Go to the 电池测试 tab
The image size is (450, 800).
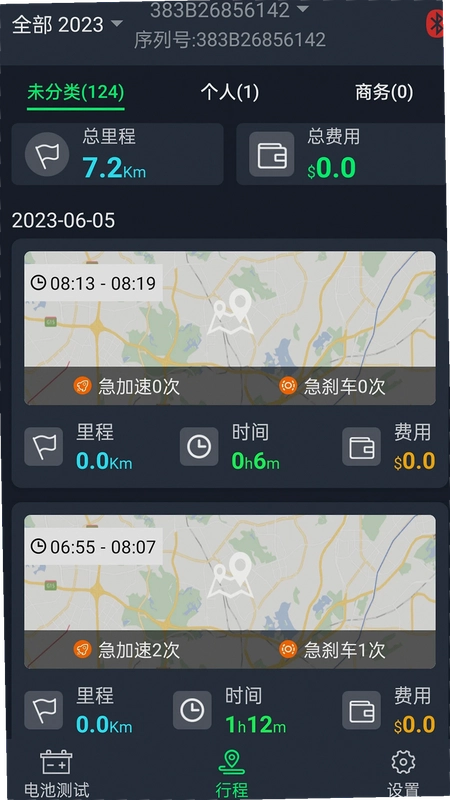pos(56,773)
